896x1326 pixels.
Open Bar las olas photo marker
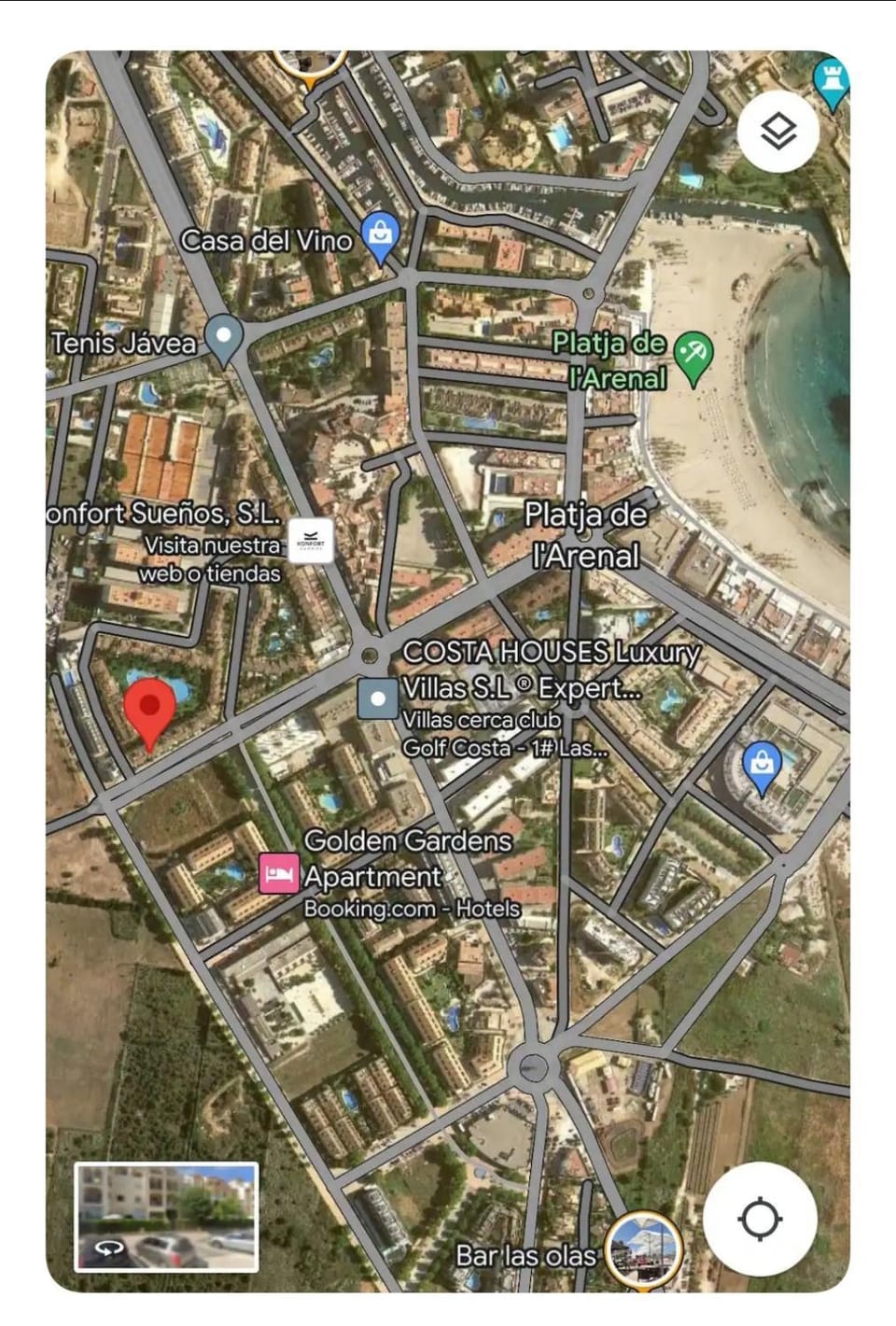(642, 1251)
